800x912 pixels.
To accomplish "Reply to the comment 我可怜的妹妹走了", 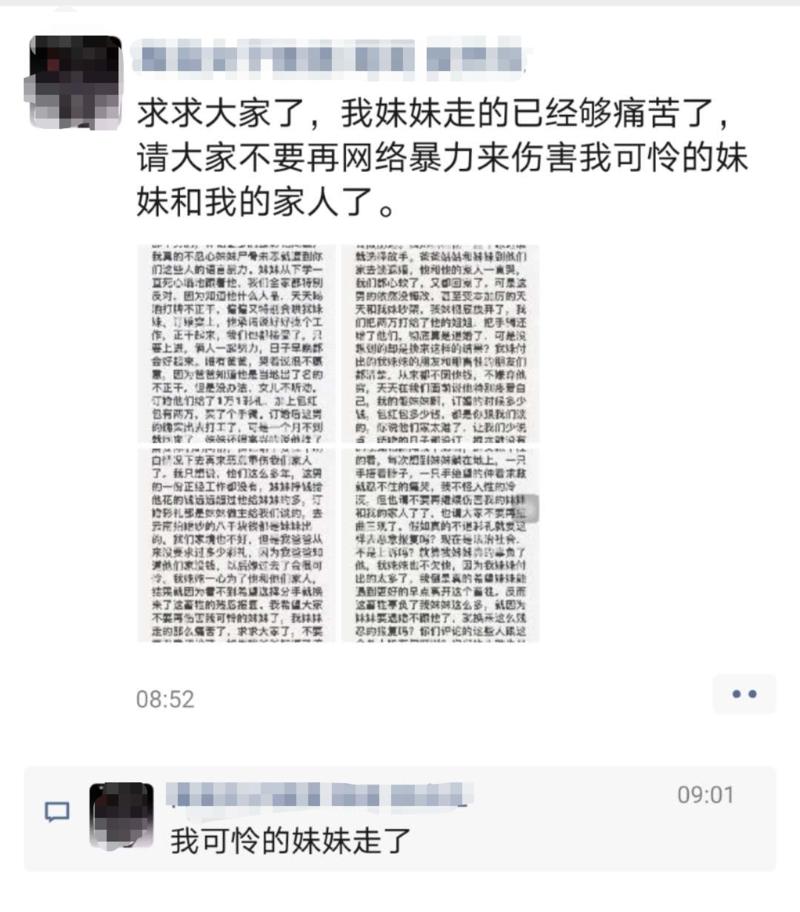I will point(290,840).
